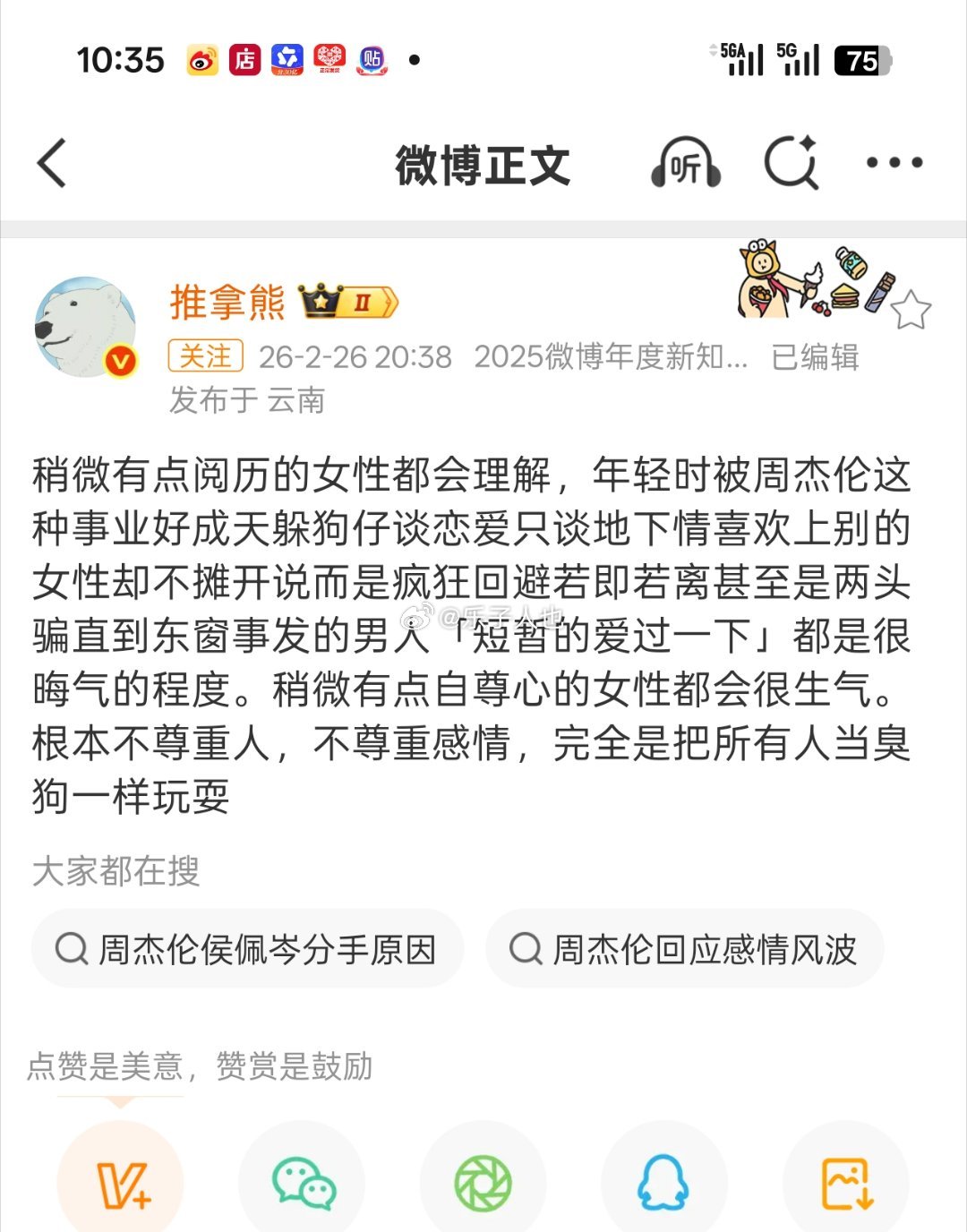Open the three-dot more options menu

[x=891, y=164]
